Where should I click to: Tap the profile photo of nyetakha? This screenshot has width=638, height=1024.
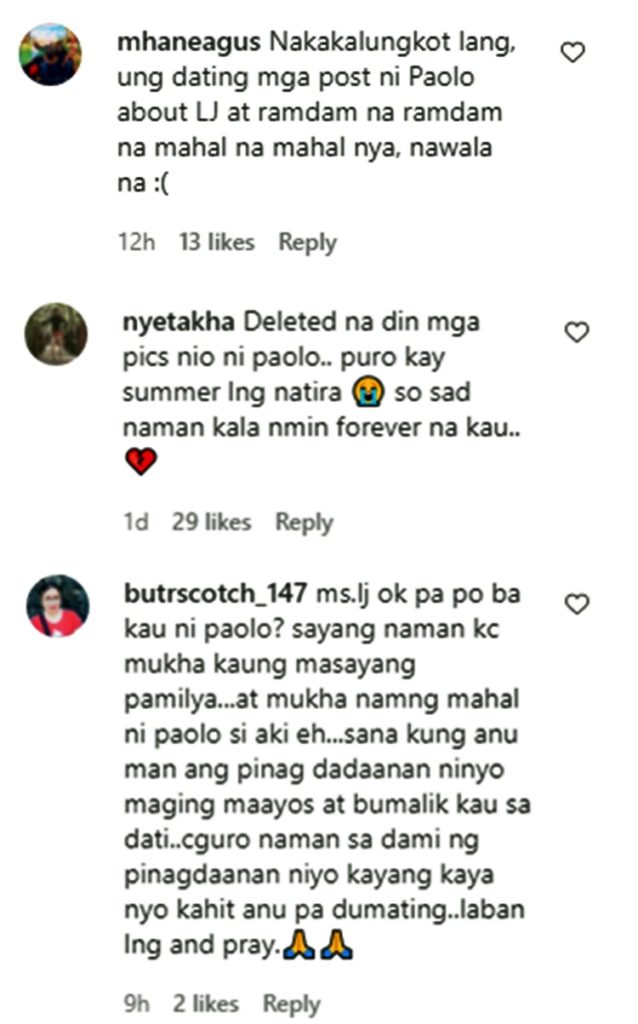pyautogui.click(x=56, y=334)
